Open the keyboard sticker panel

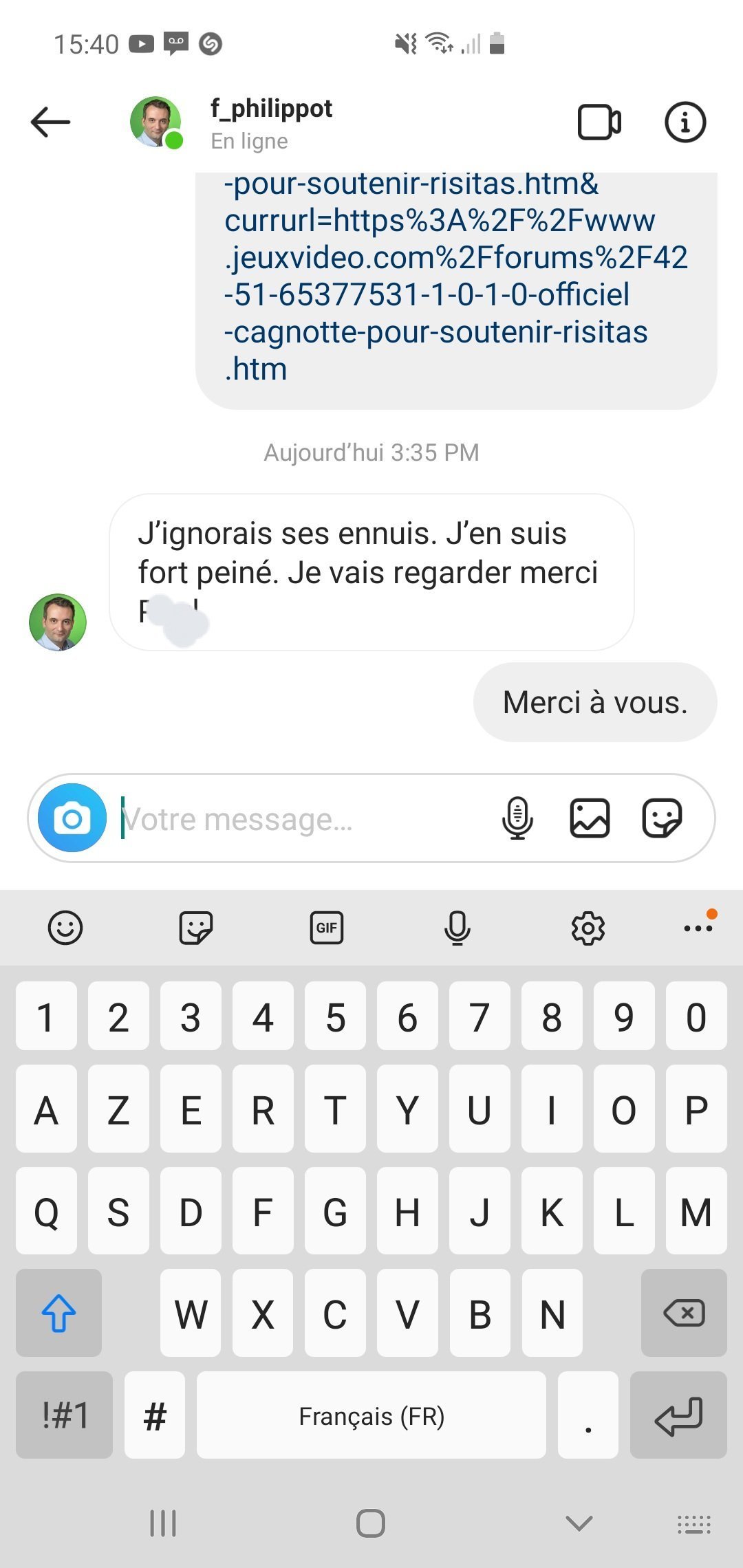196,928
